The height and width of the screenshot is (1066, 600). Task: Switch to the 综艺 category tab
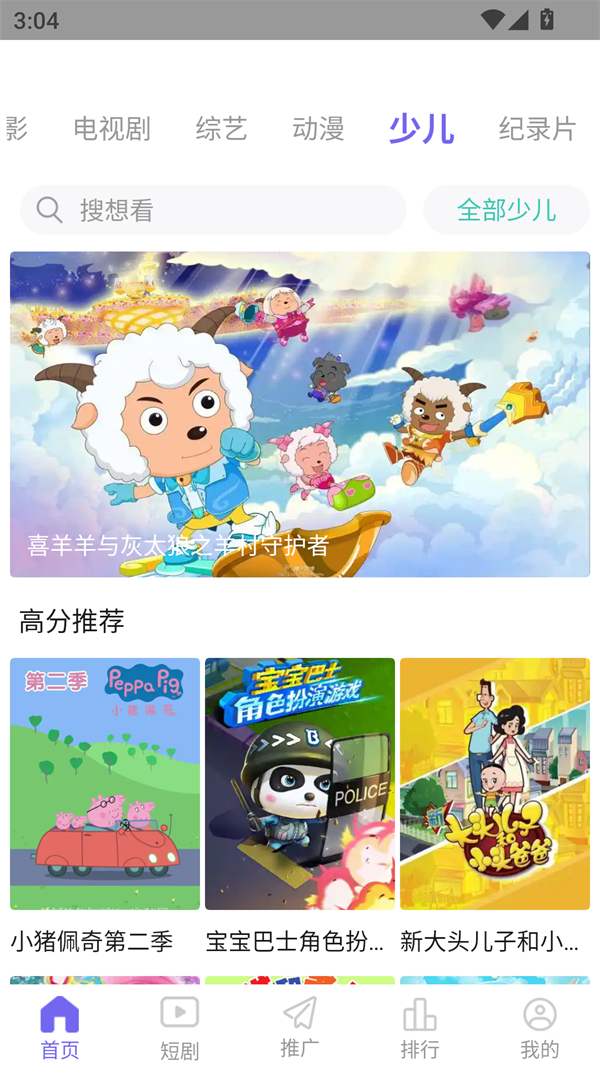[x=221, y=129]
